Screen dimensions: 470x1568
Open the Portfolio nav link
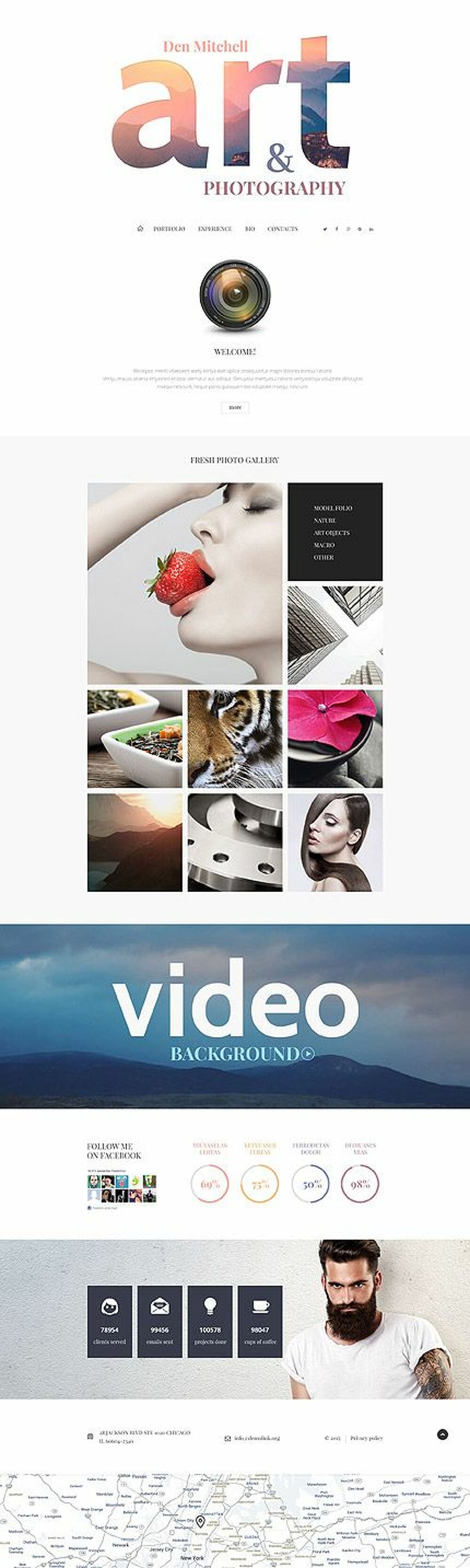point(169,229)
